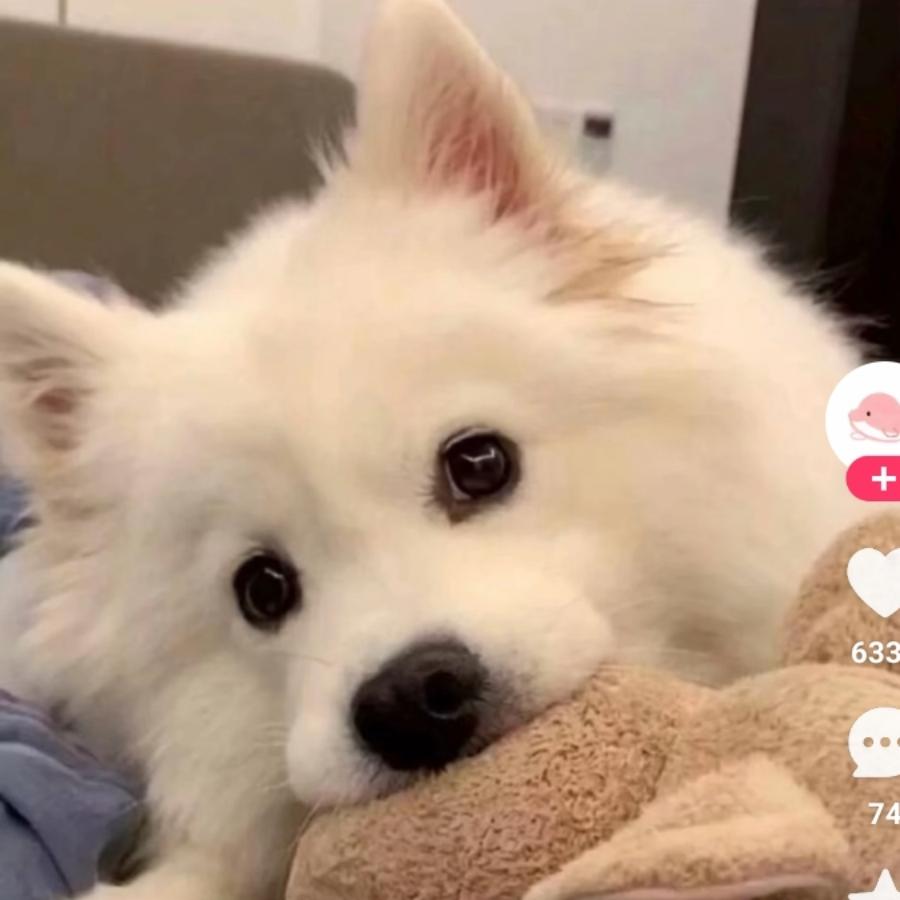Image resolution: width=900 pixels, height=900 pixels.
Task: Add the video to favorites with the star icon
Action: click(882, 886)
